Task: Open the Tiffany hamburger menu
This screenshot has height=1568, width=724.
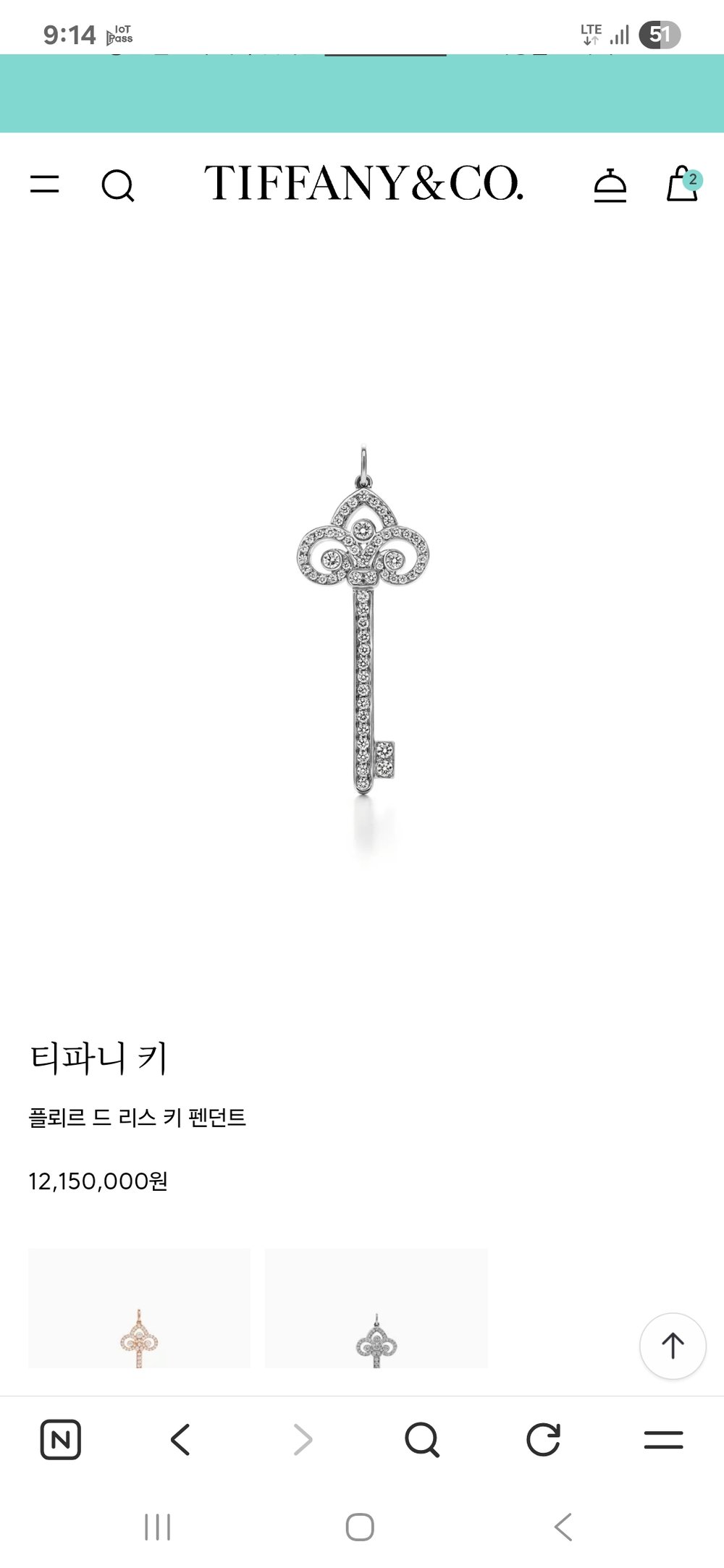Action: pyautogui.click(x=44, y=184)
